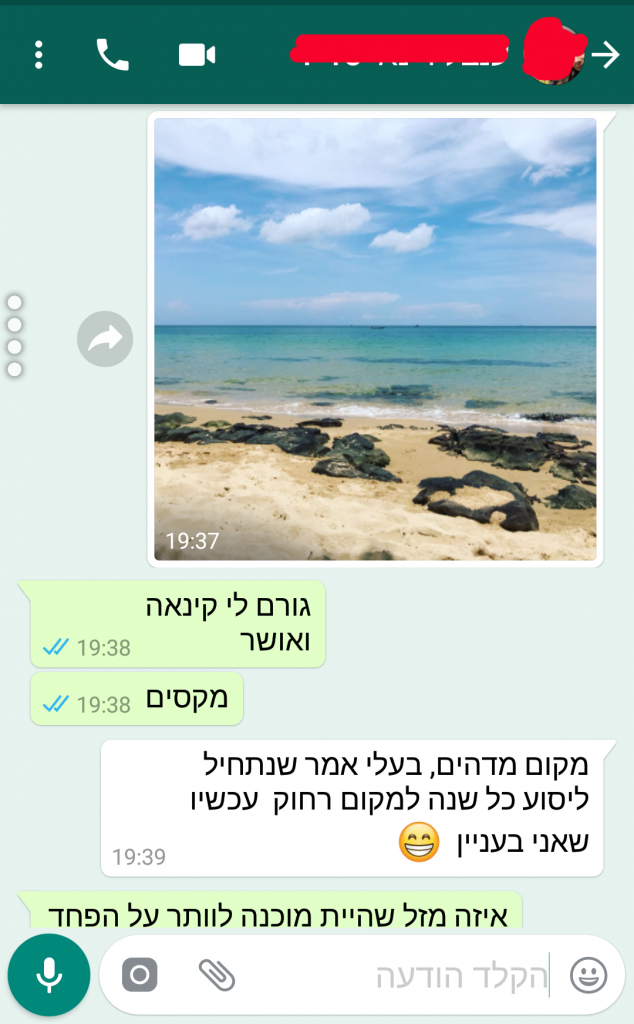The width and height of the screenshot is (634, 1024).
Task: Forward the beach photo message
Action: pyautogui.click(x=105, y=339)
